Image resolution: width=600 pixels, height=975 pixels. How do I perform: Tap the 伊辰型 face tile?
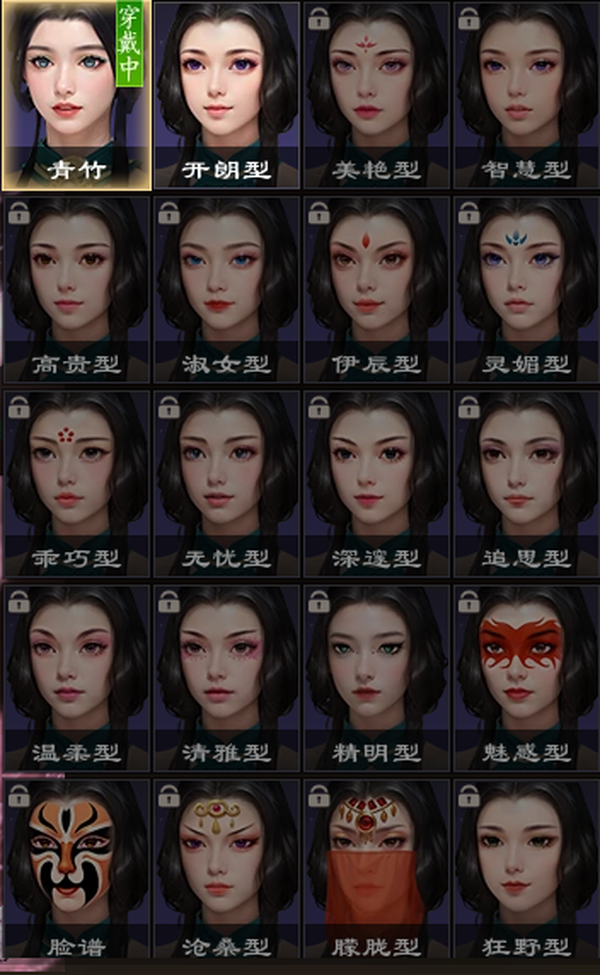point(376,290)
